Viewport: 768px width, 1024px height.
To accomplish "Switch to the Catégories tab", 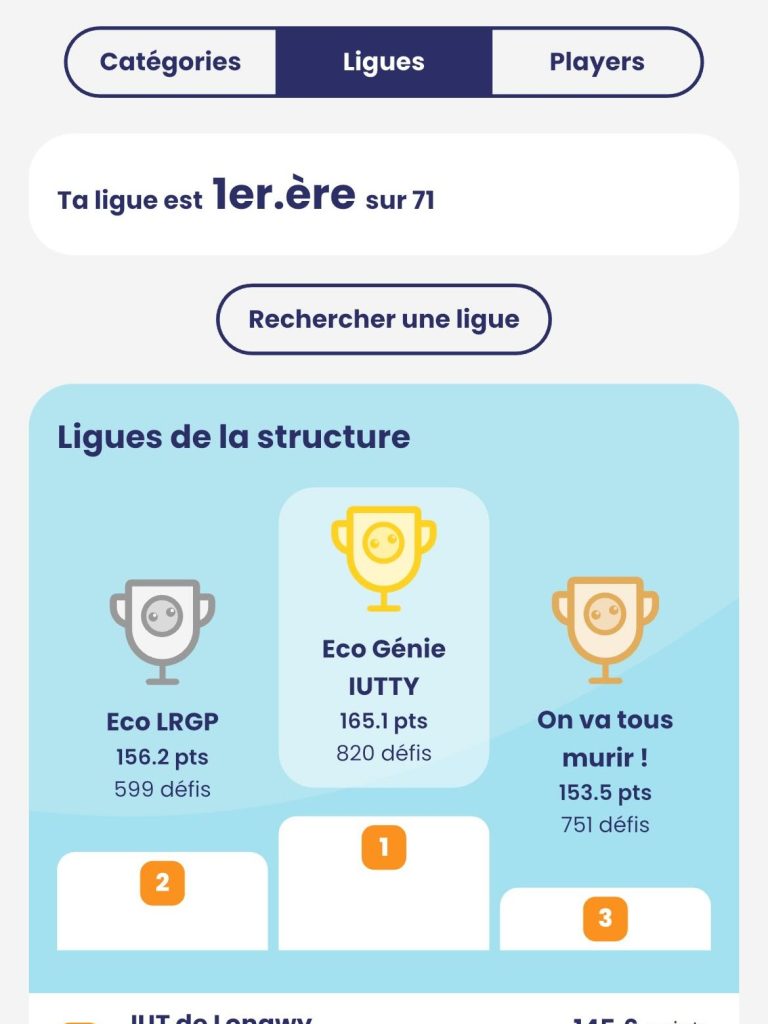I will tap(171, 62).
